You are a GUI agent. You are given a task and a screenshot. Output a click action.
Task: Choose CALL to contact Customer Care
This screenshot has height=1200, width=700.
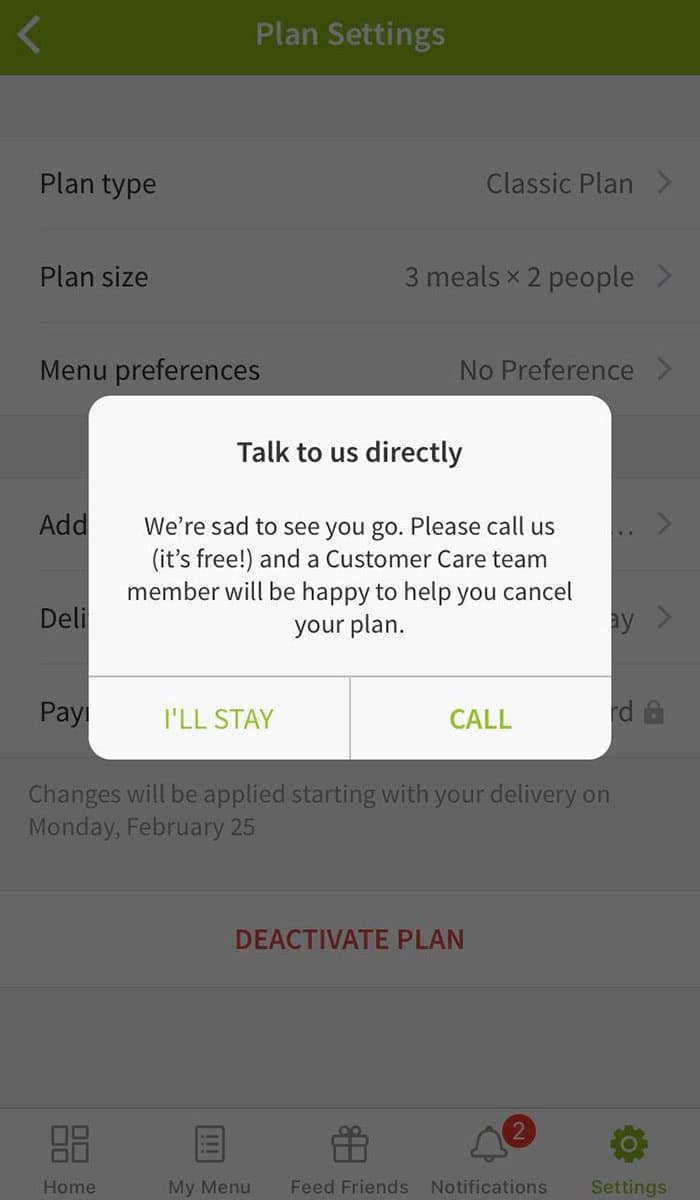(x=480, y=718)
